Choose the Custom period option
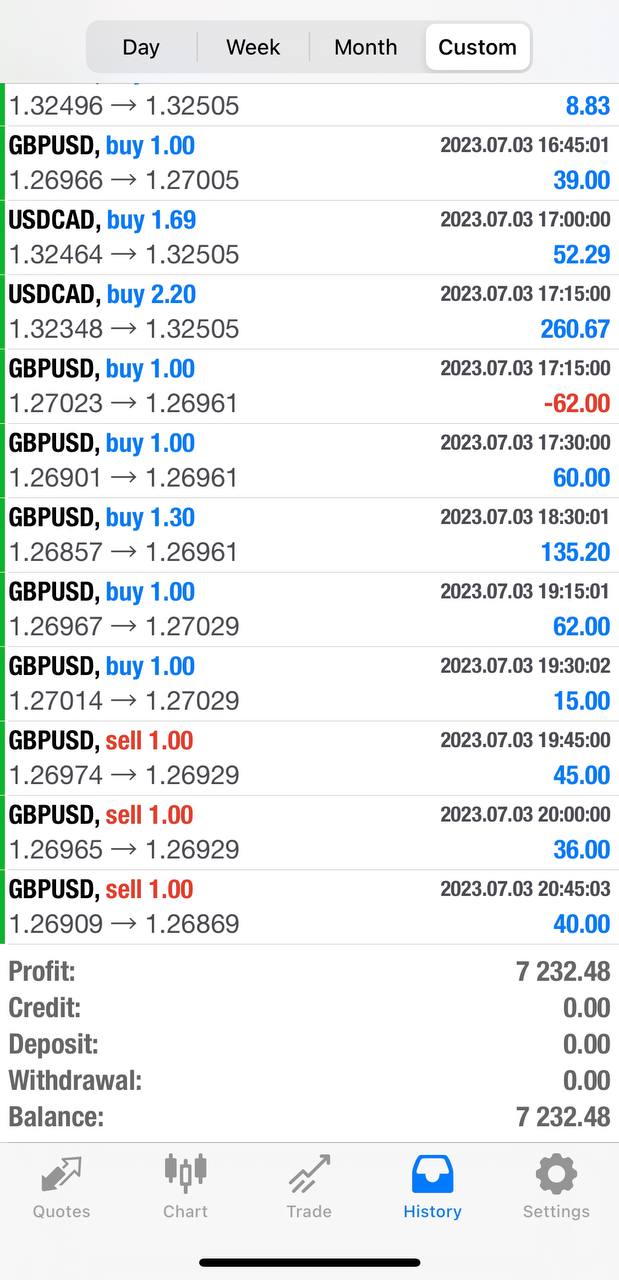The width and height of the screenshot is (619, 1280). click(x=477, y=47)
